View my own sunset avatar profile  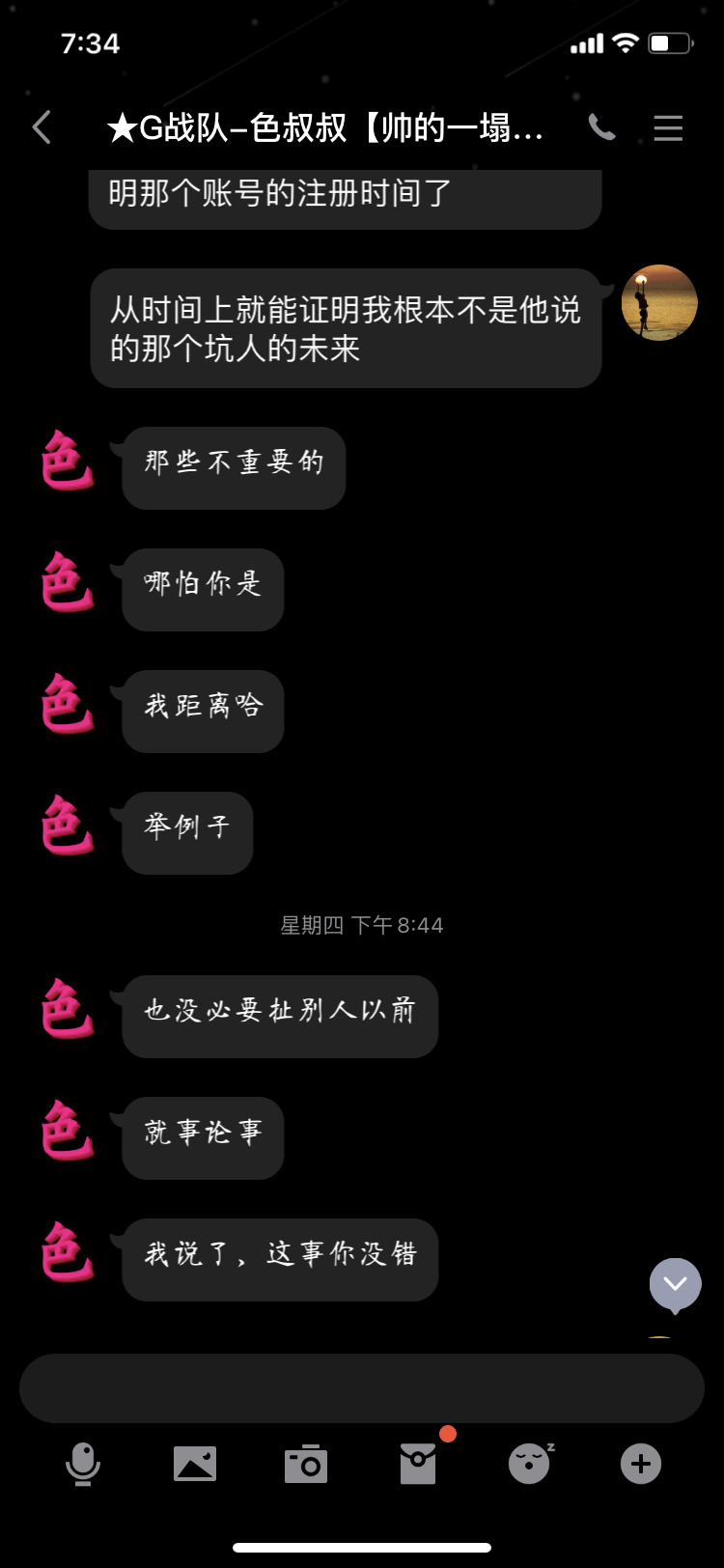[659, 302]
